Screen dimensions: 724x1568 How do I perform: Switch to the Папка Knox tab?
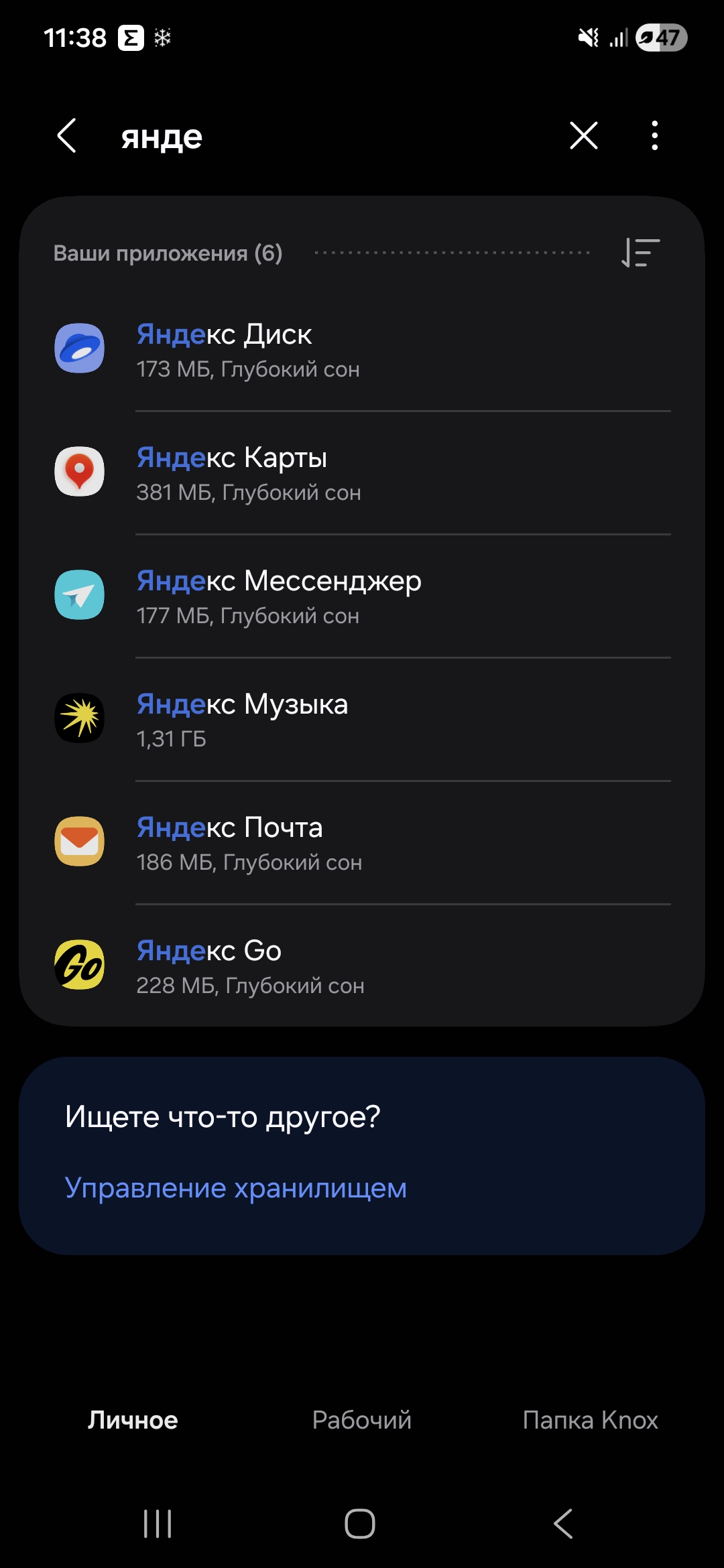(590, 1421)
